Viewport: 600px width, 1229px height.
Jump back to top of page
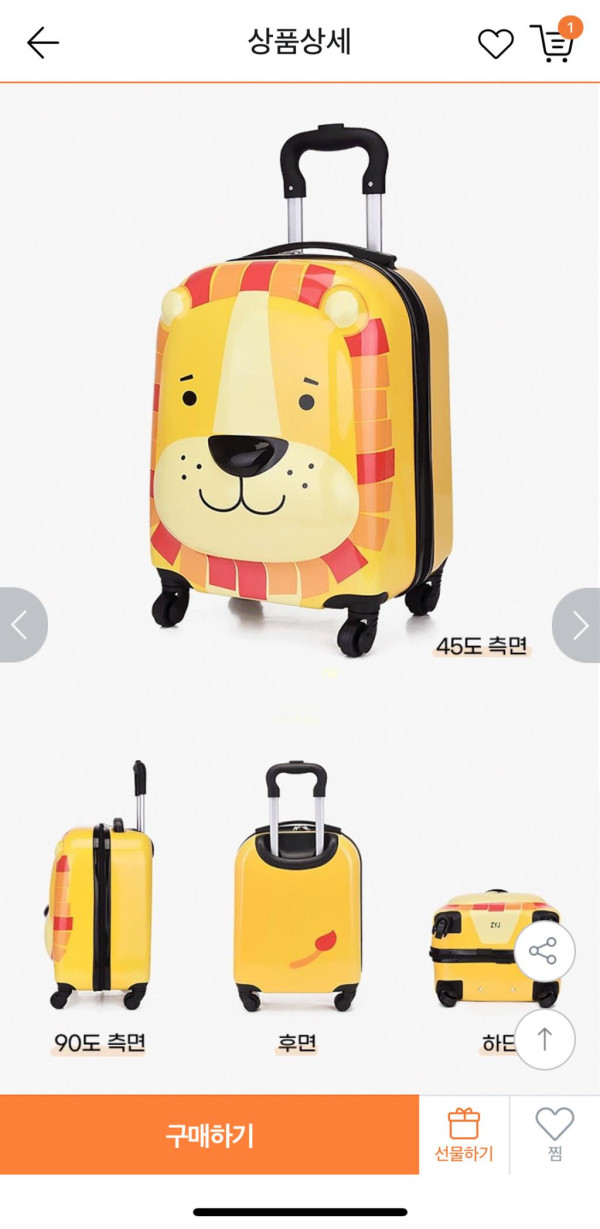point(544,1039)
